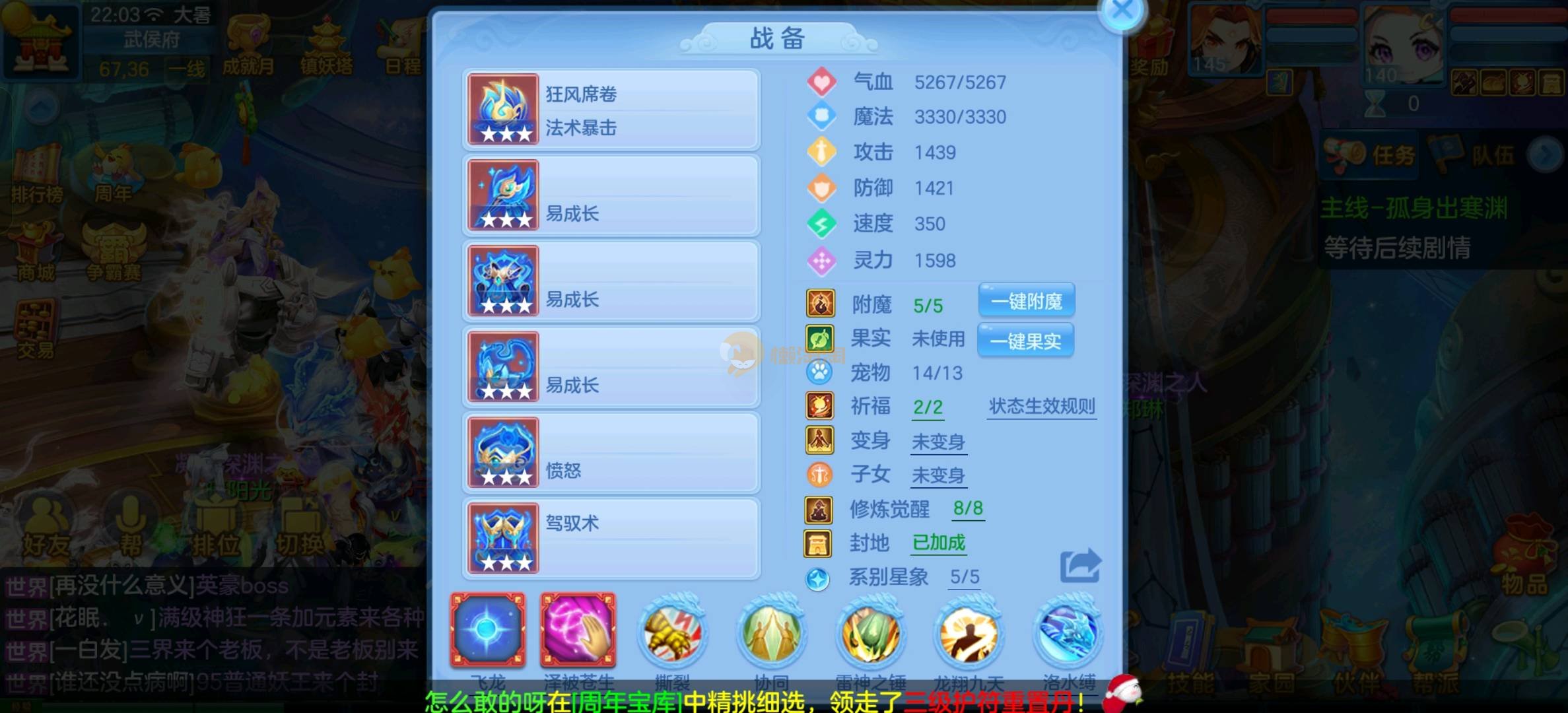The image size is (1568, 713).
Task: Close the 战备 dialog
Action: coord(1122,11)
